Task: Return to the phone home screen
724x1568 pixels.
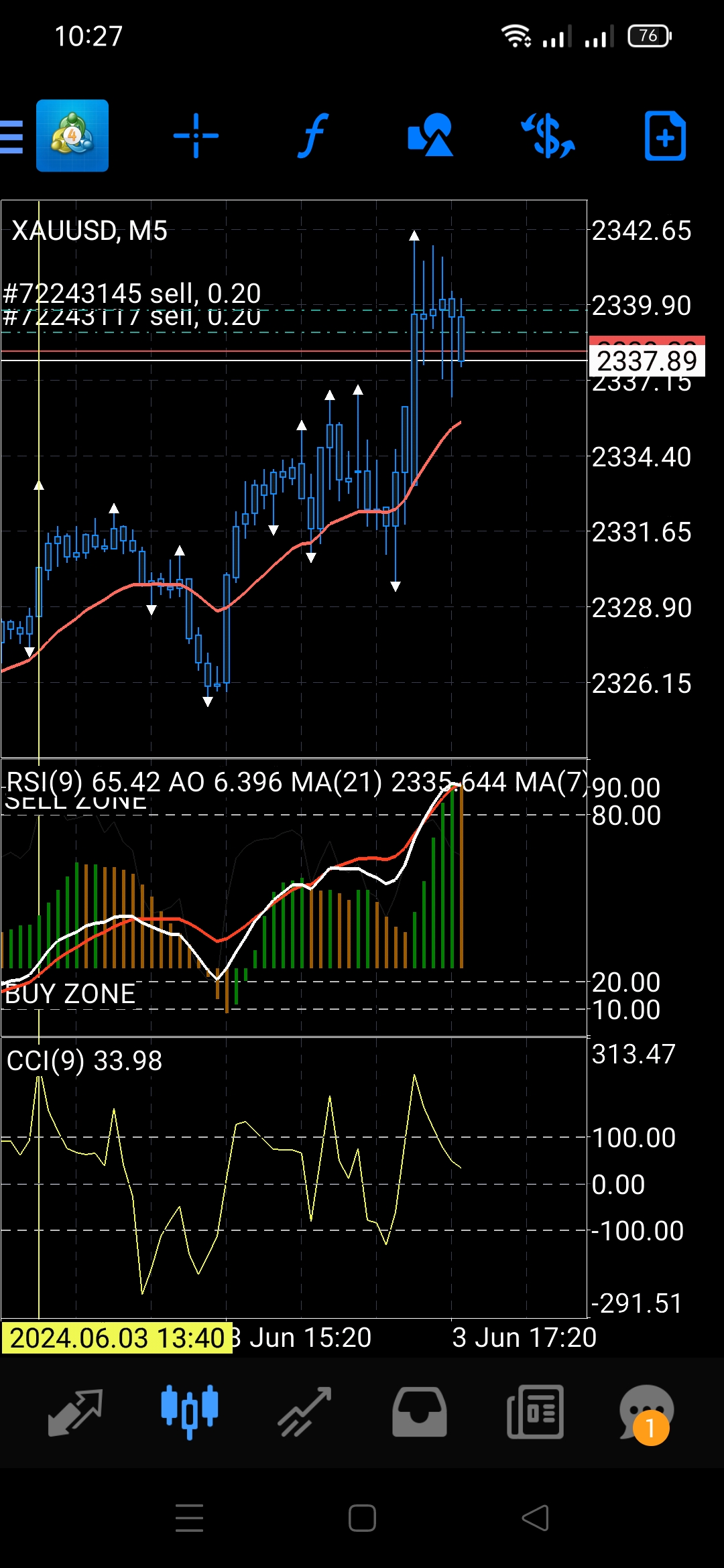Action: (x=362, y=1518)
